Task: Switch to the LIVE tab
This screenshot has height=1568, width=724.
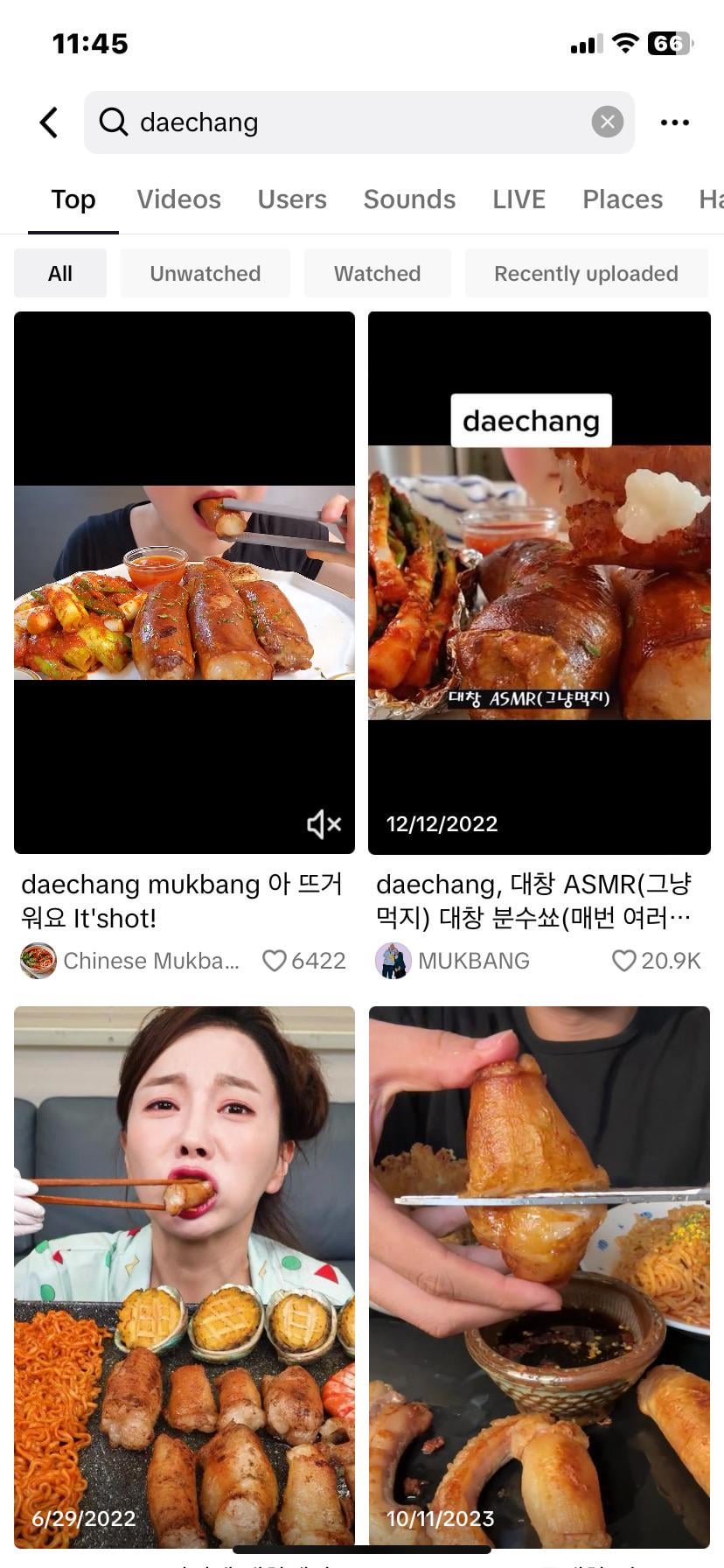Action: 519,199
